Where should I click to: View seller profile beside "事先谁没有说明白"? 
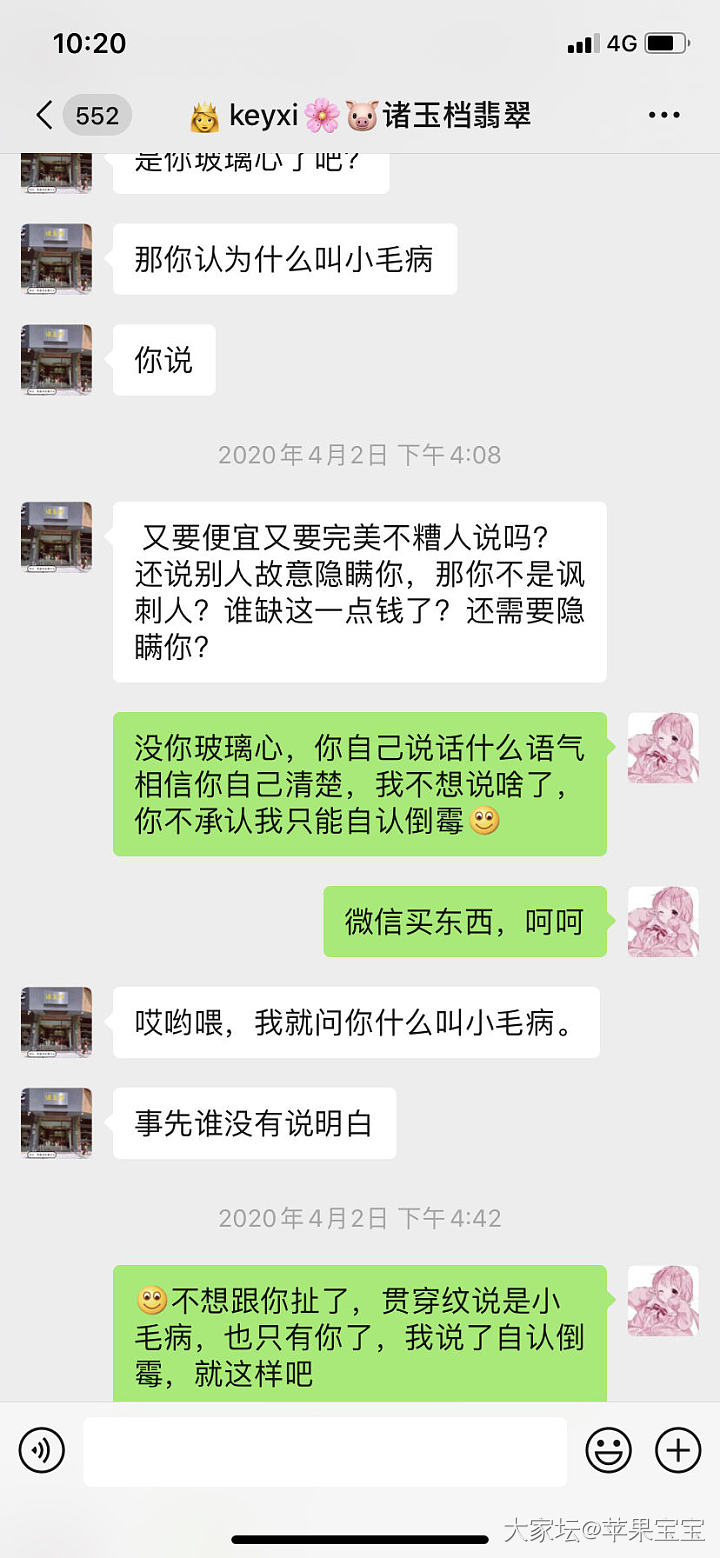[56, 1123]
